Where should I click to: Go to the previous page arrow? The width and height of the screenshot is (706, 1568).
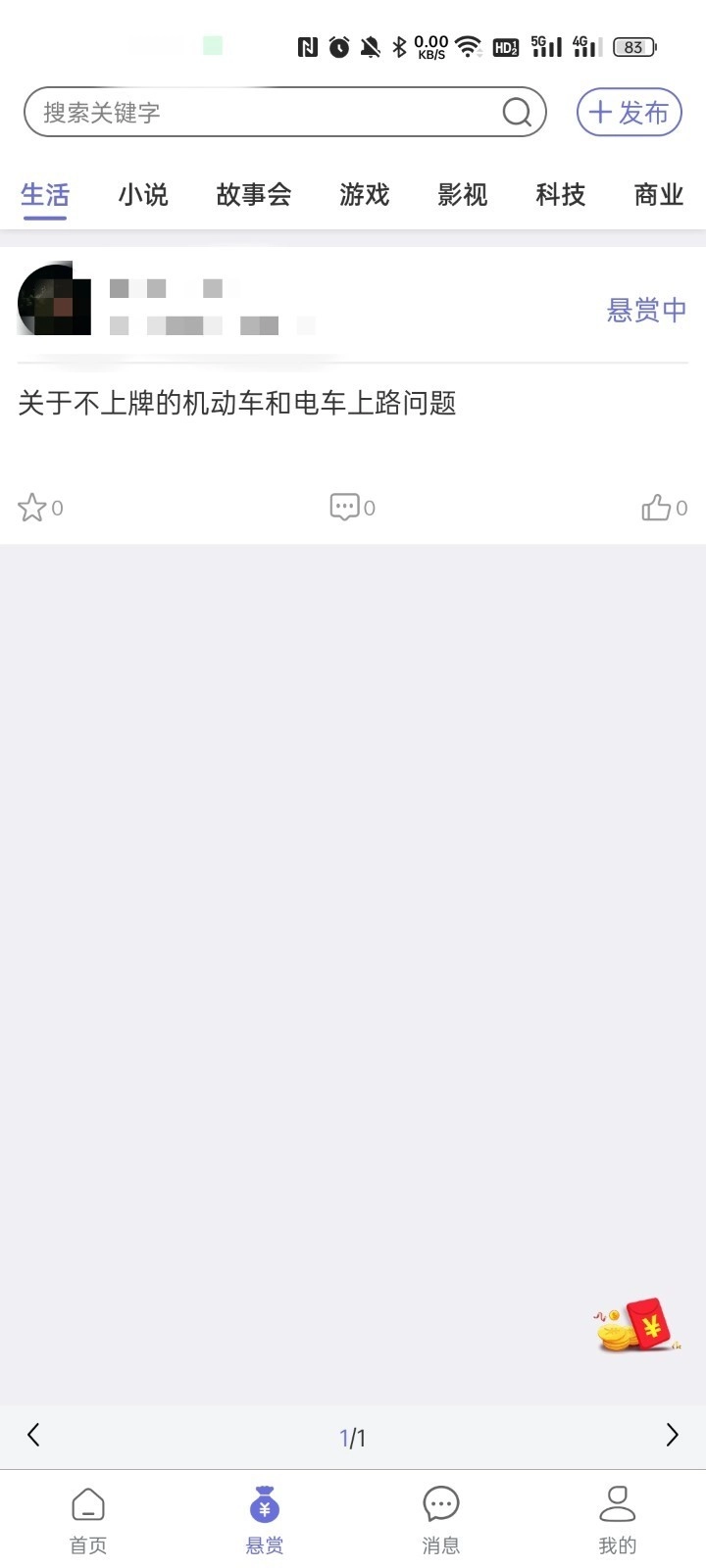(x=33, y=1436)
